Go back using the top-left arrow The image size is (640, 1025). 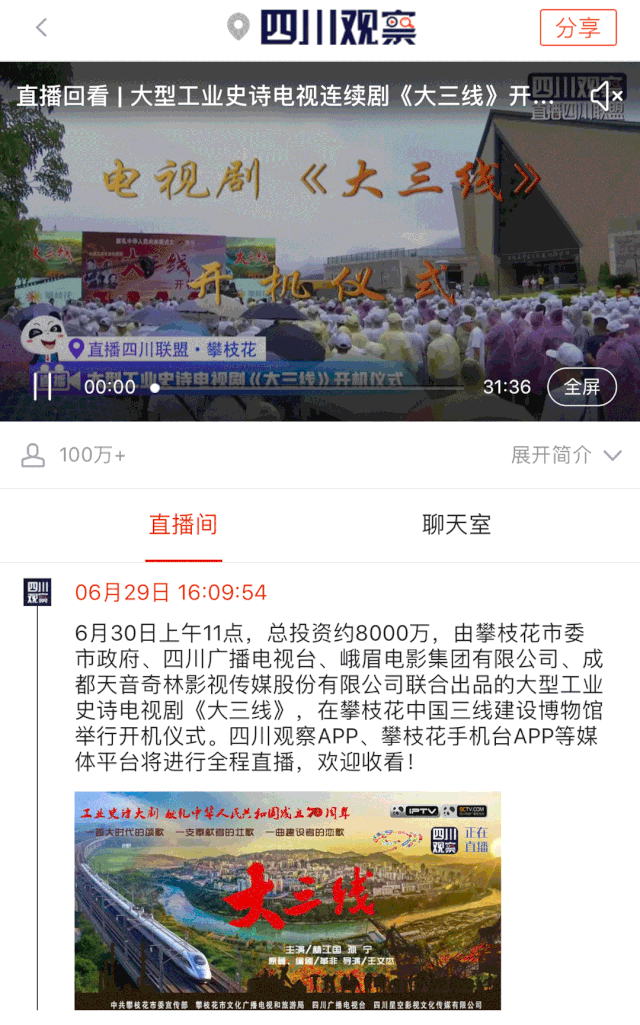41,28
